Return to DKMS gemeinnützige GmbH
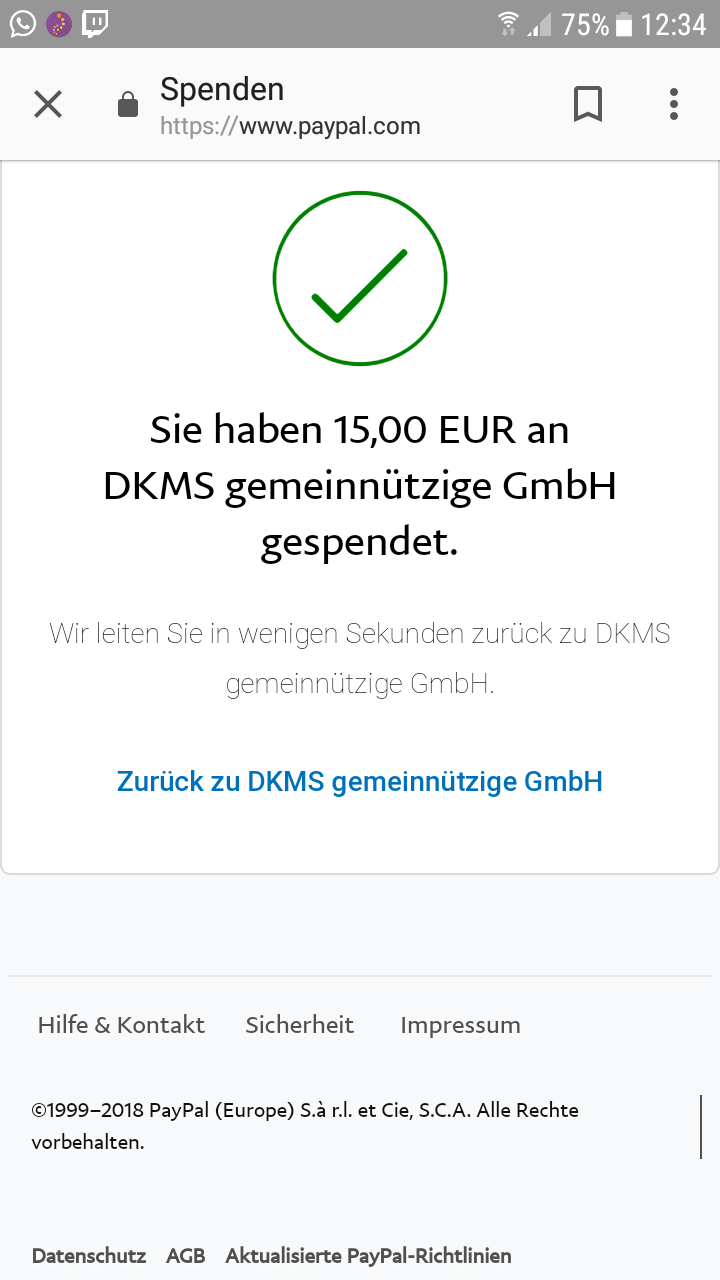The height and width of the screenshot is (1280, 720). point(360,781)
